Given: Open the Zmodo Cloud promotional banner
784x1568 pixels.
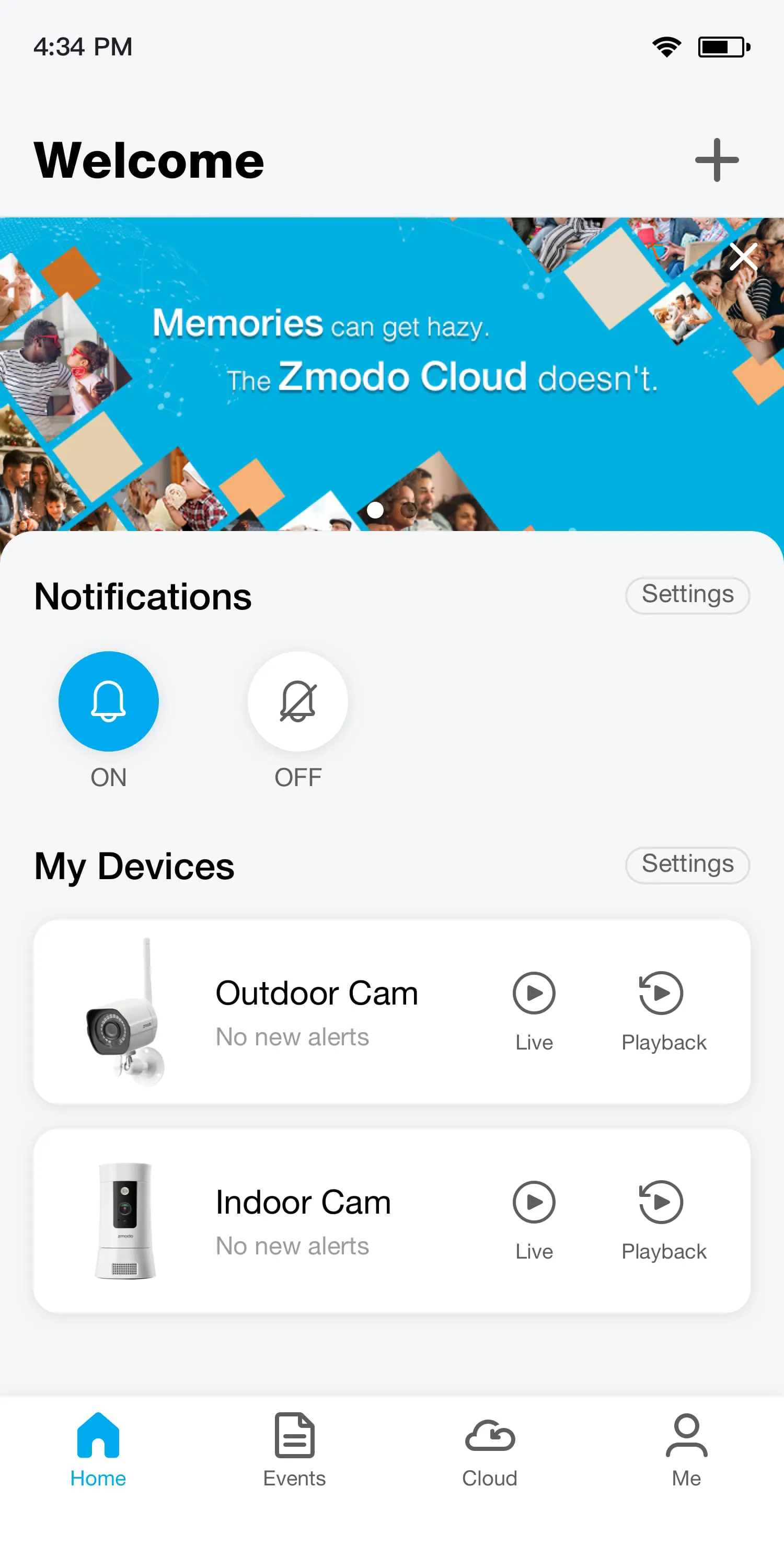Looking at the screenshot, I should coord(392,374).
